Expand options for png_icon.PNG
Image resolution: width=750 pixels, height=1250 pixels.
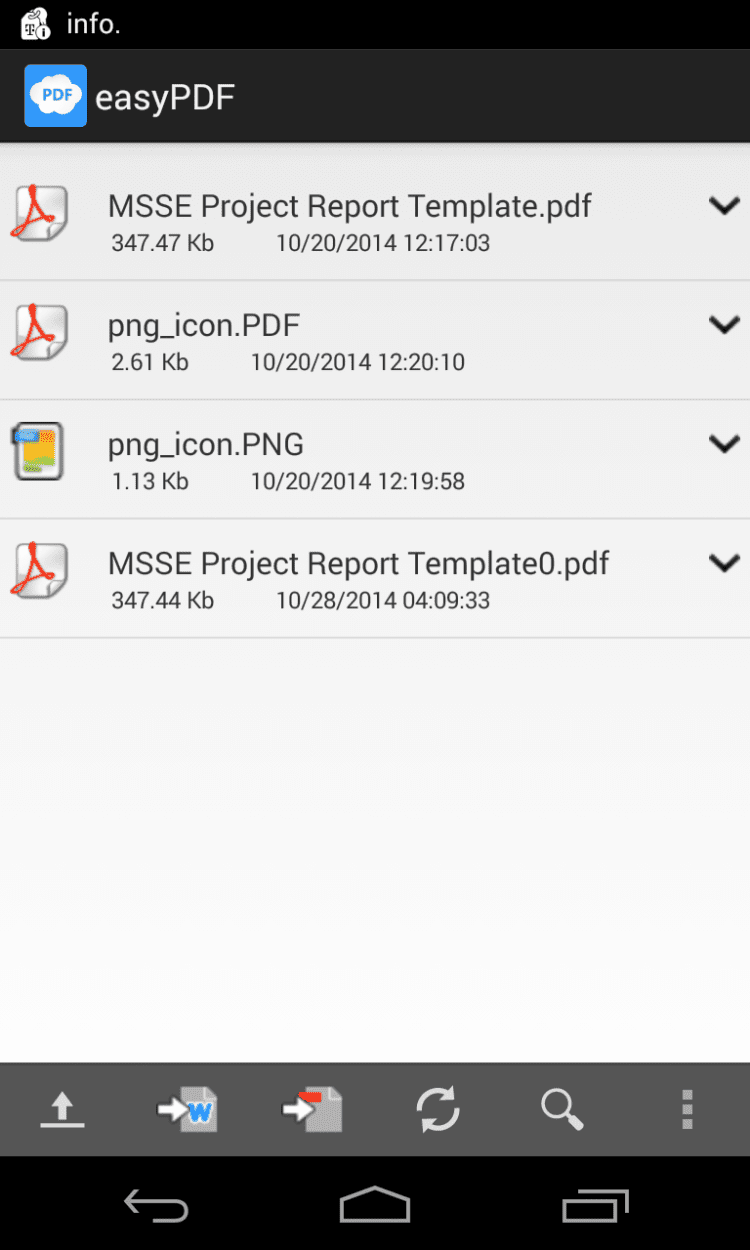[x=723, y=444]
